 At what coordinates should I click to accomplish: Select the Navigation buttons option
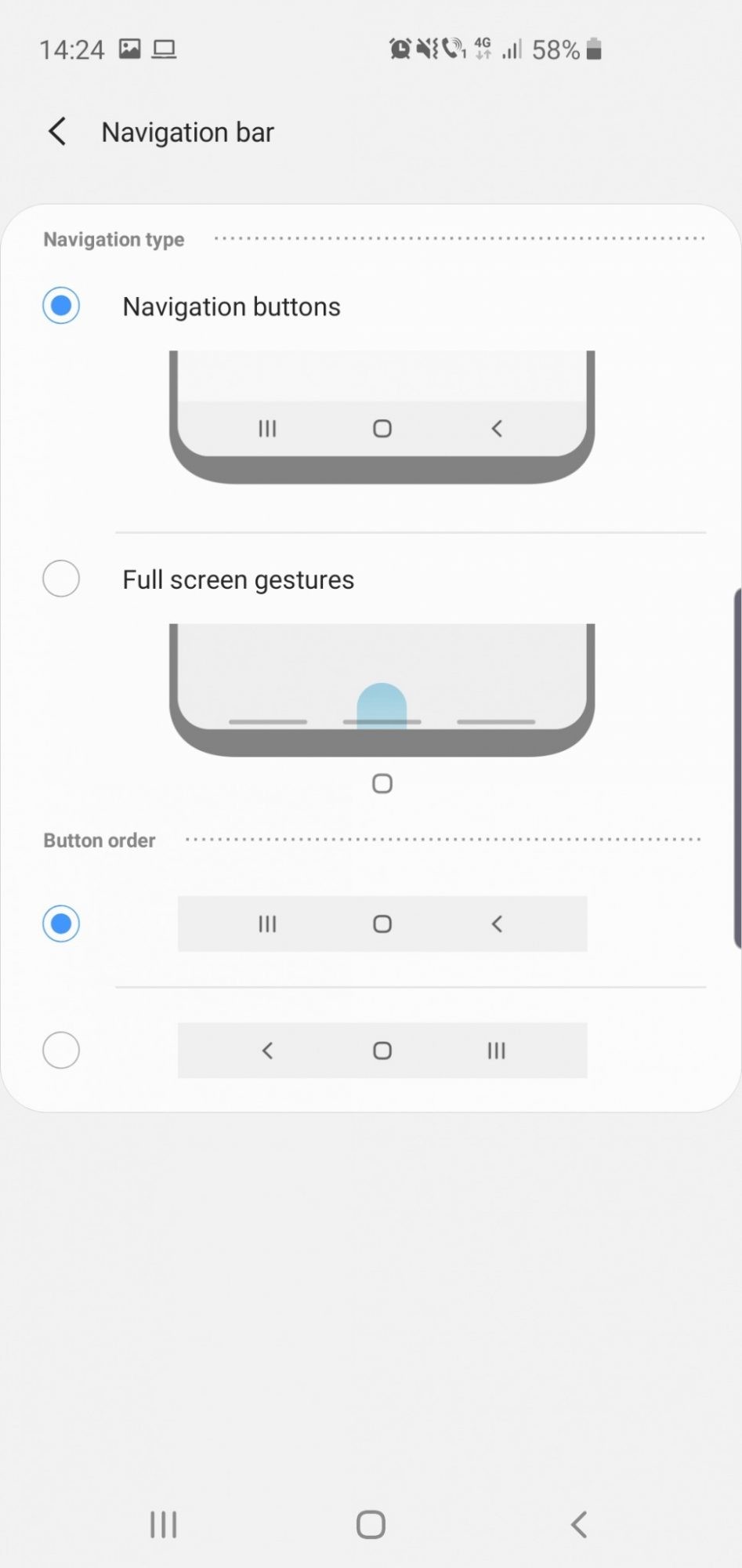tap(61, 306)
